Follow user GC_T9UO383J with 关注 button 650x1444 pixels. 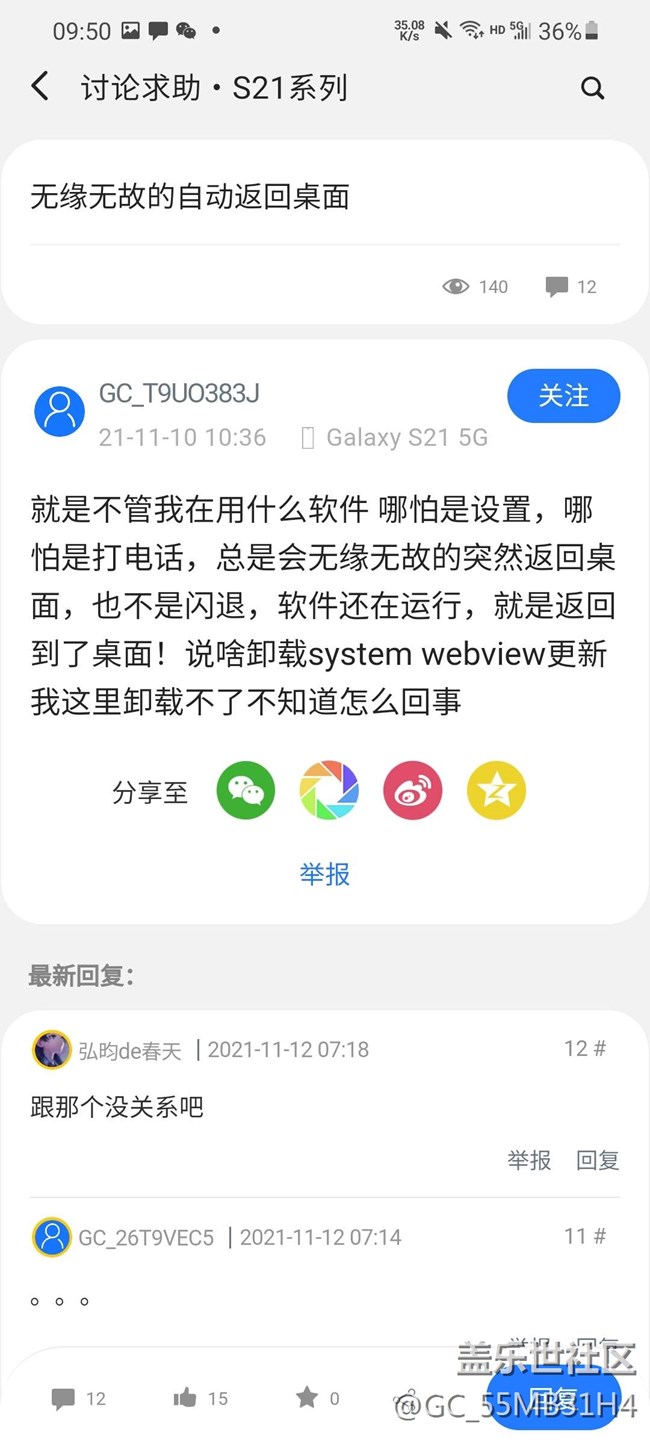(563, 396)
